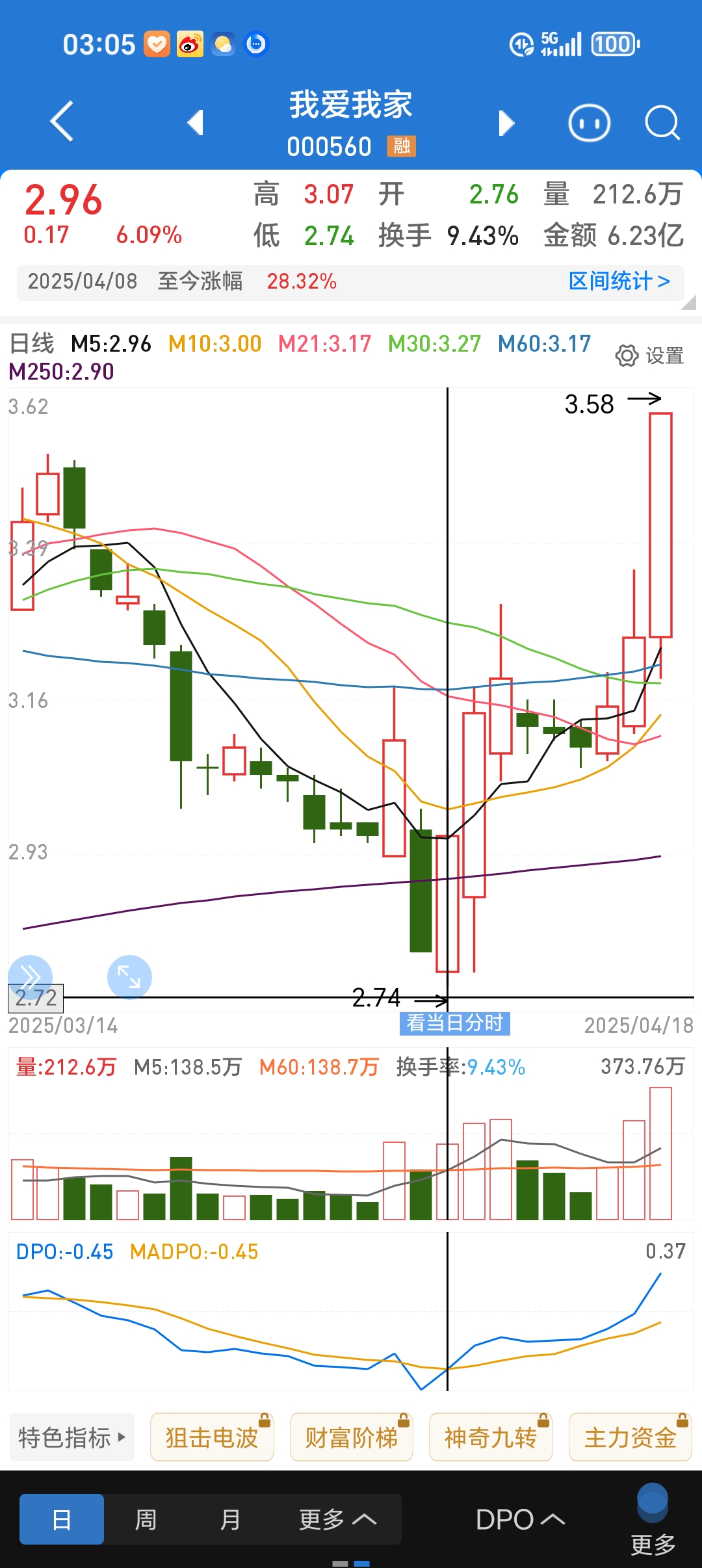Switch to the 周 weekly chart

(x=146, y=1519)
